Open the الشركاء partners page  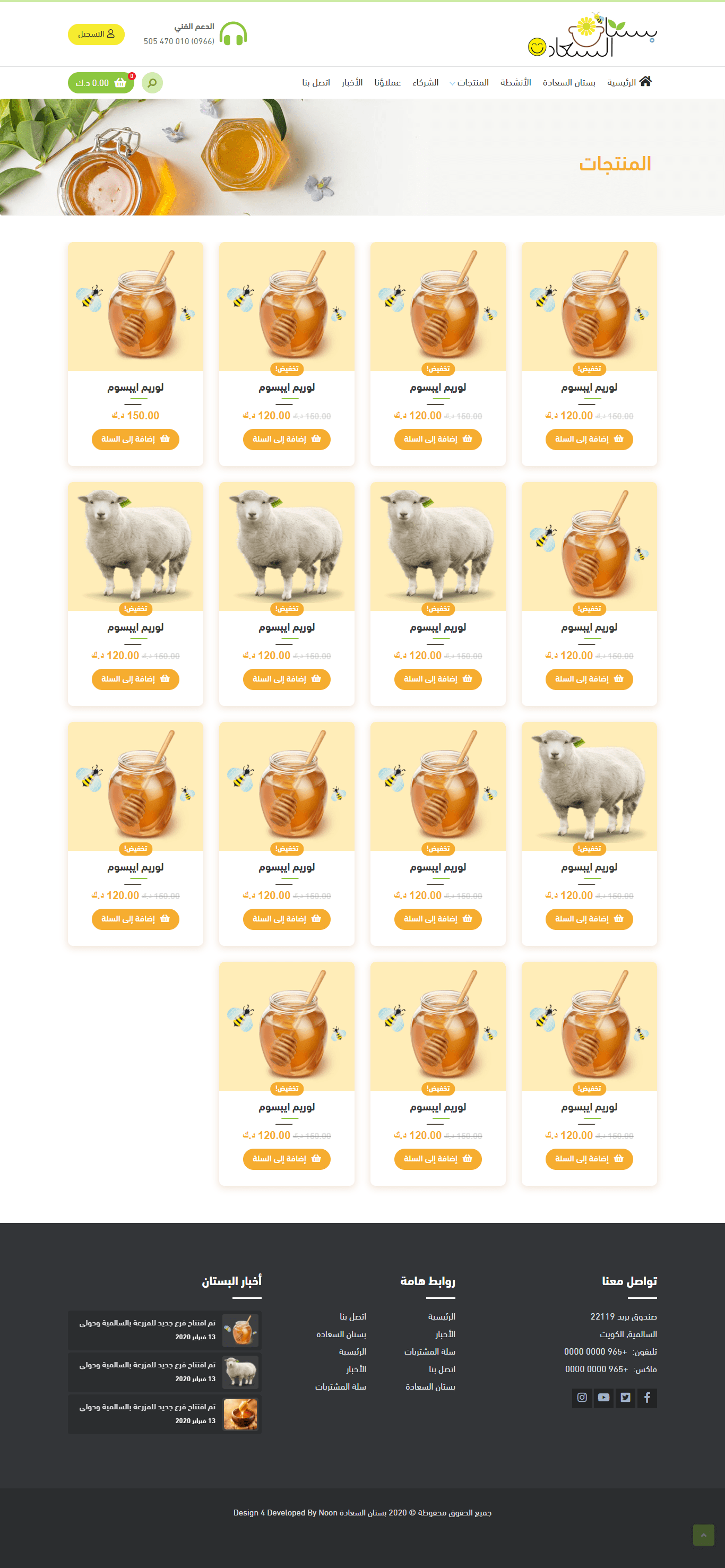(x=425, y=82)
